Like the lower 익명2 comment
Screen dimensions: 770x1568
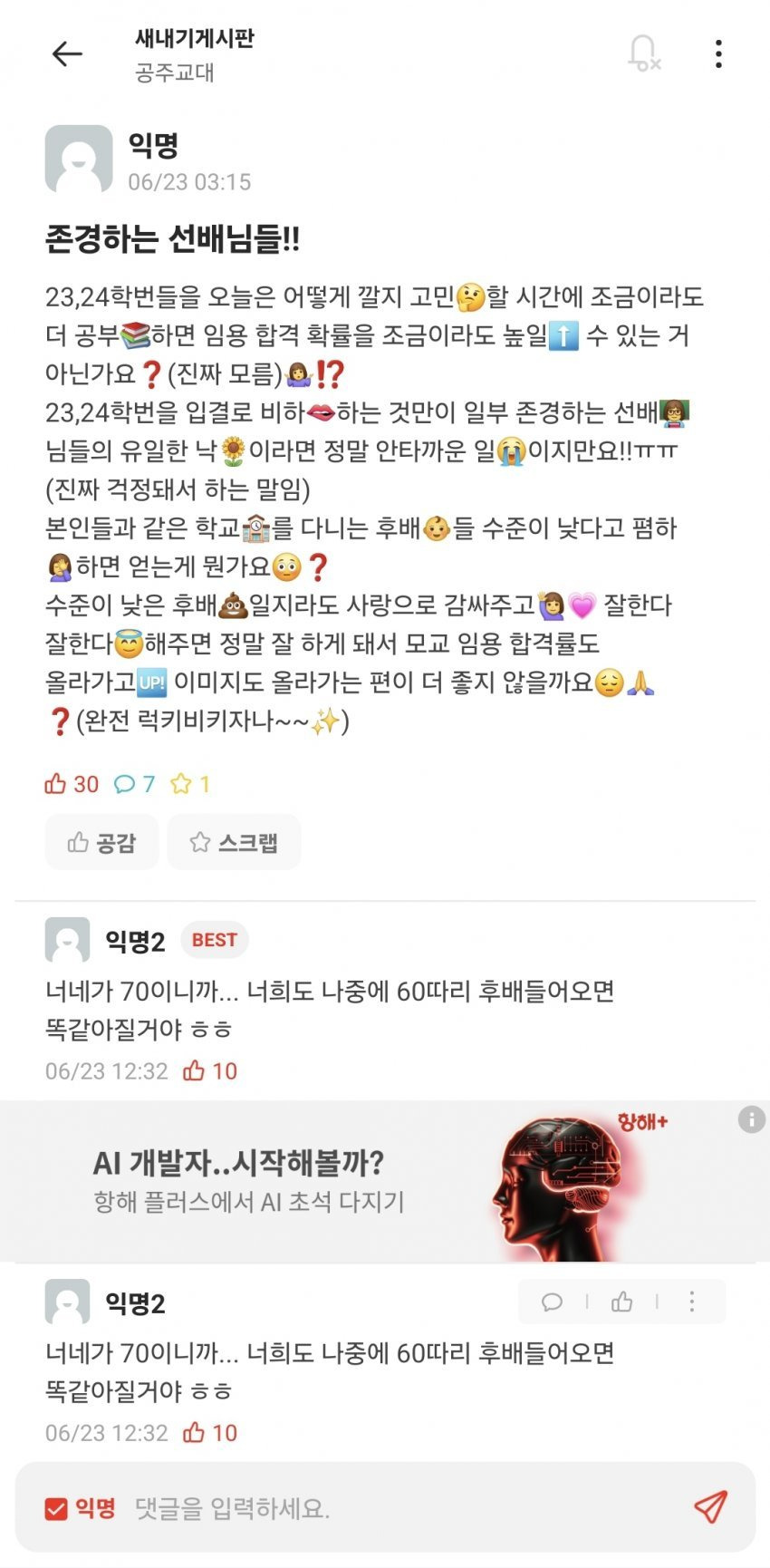pos(621,1302)
